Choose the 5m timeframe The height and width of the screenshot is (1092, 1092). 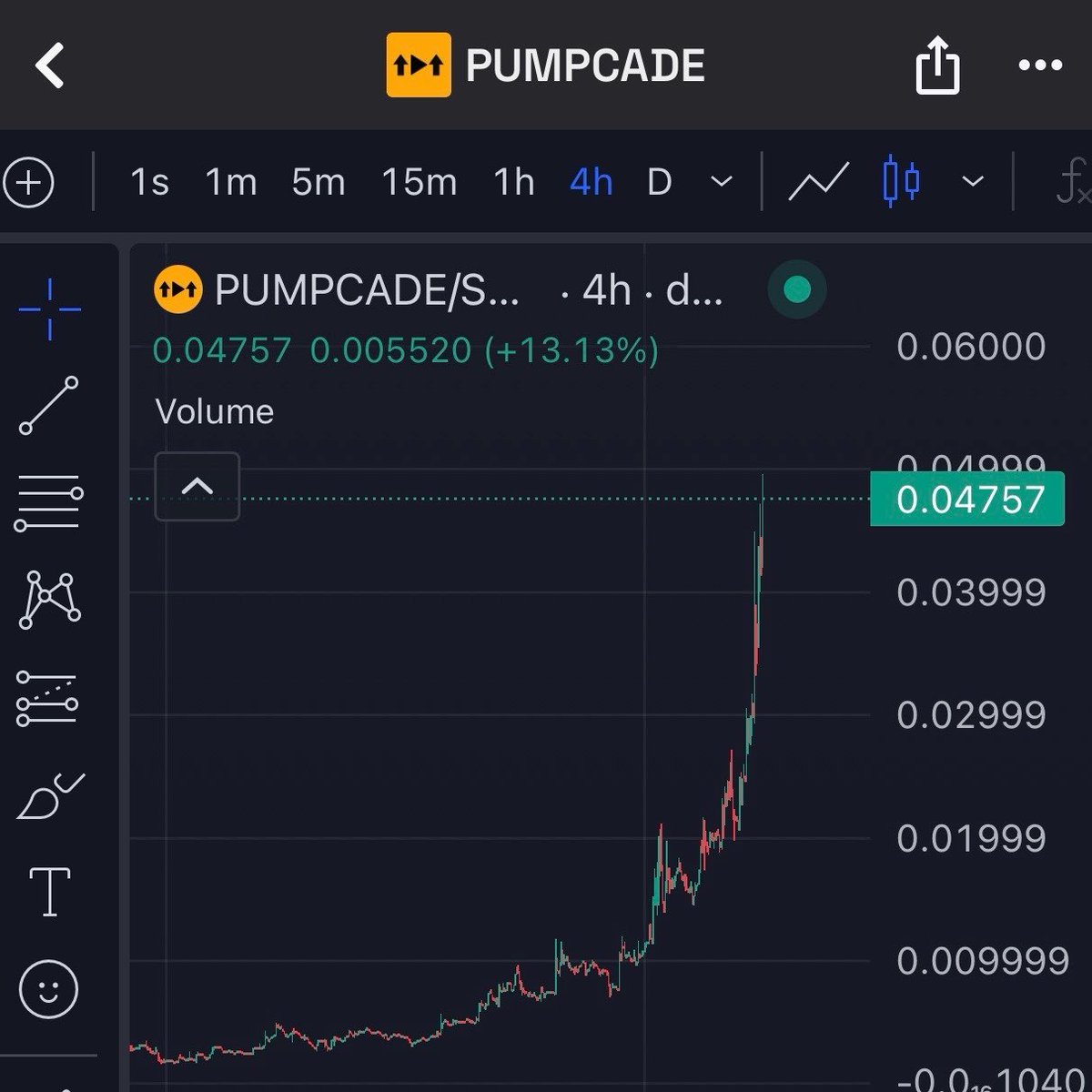pos(318,183)
